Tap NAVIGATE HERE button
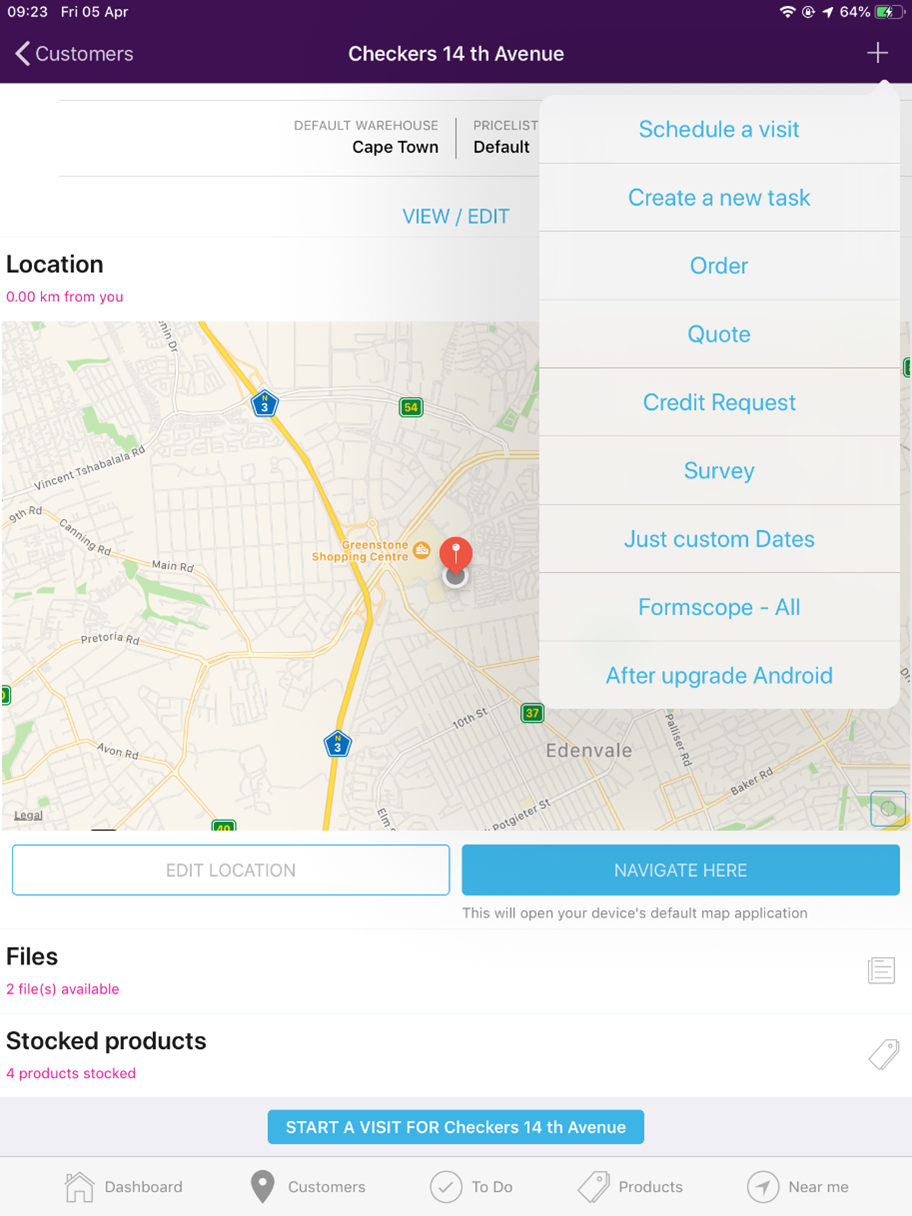912x1216 pixels. pyautogui.click(x=680, y=870)
